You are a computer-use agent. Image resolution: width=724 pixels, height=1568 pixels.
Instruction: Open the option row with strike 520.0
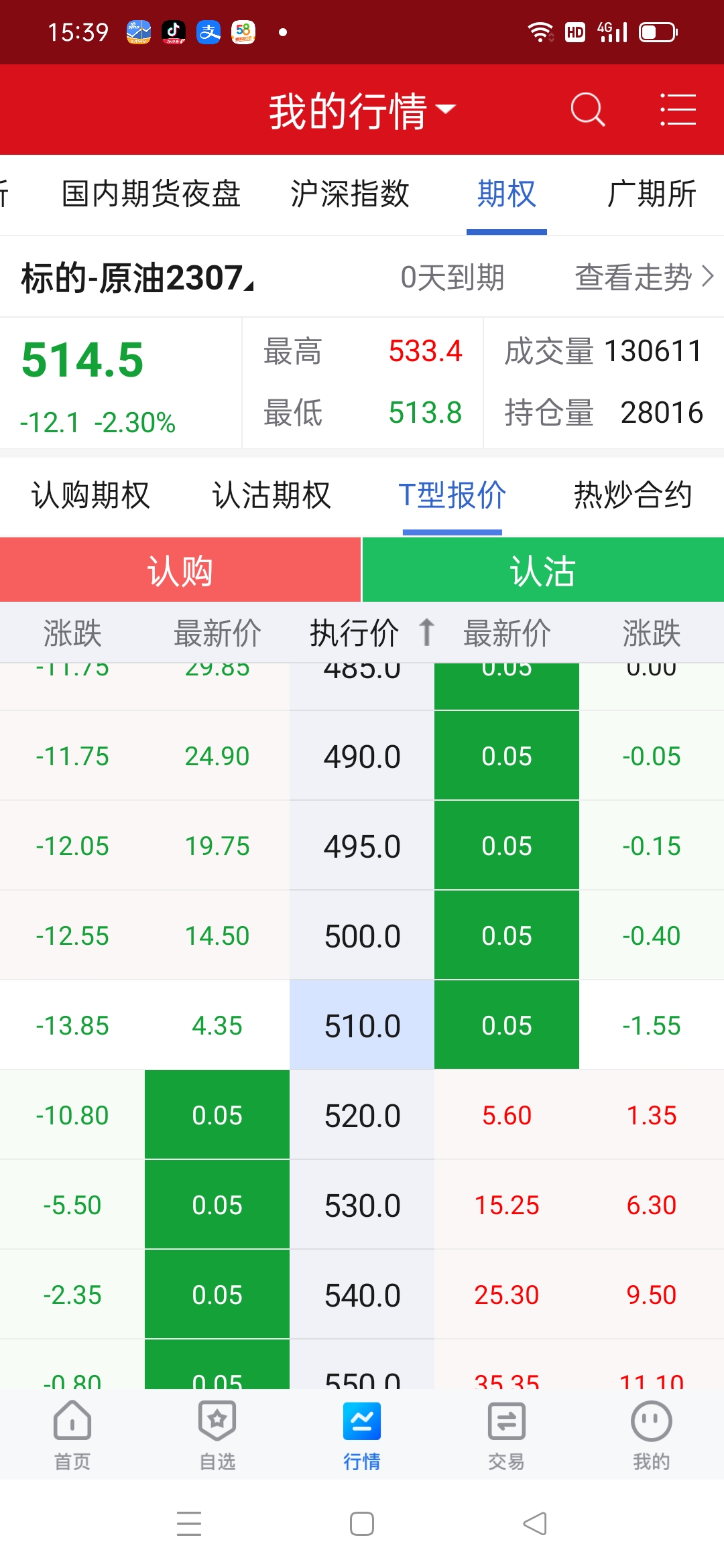click(362, 1115)
